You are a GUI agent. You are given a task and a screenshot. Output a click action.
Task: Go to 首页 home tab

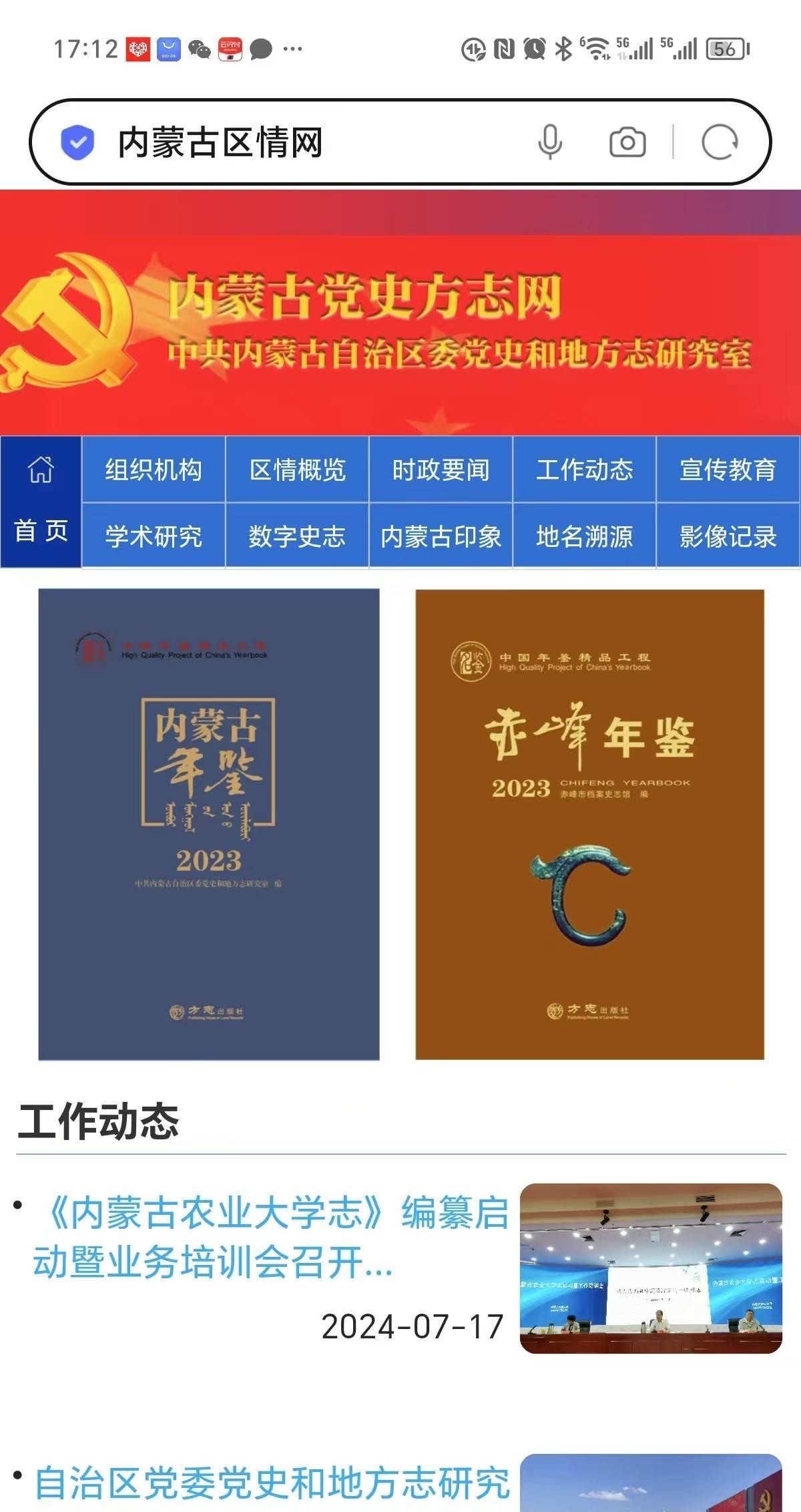tap(41, 502)
